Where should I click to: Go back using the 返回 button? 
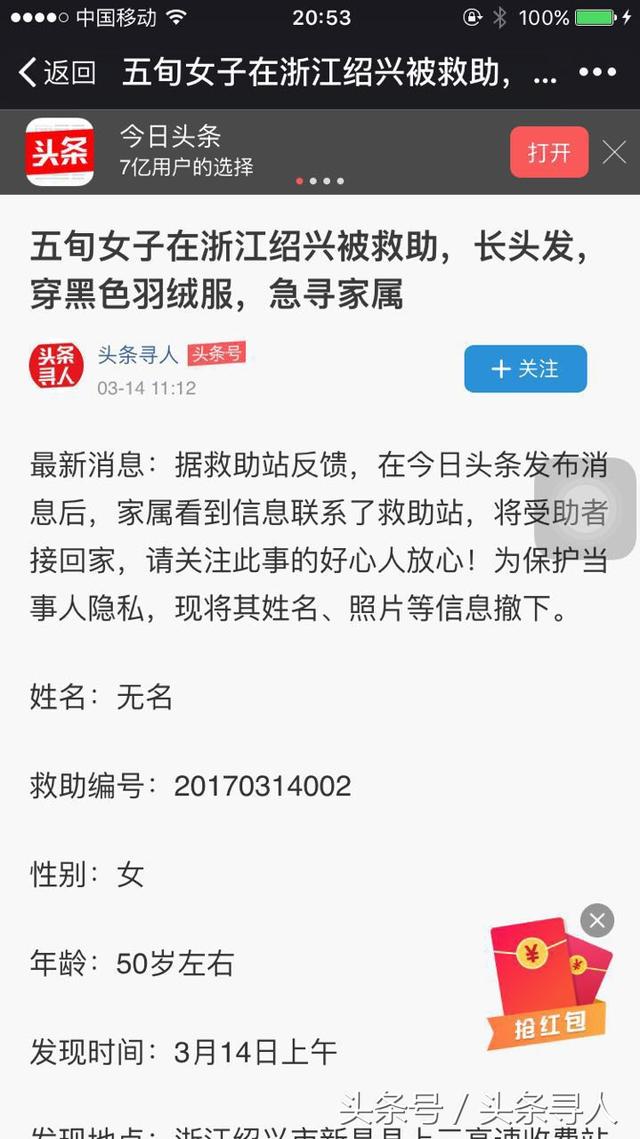coord(58,72)
